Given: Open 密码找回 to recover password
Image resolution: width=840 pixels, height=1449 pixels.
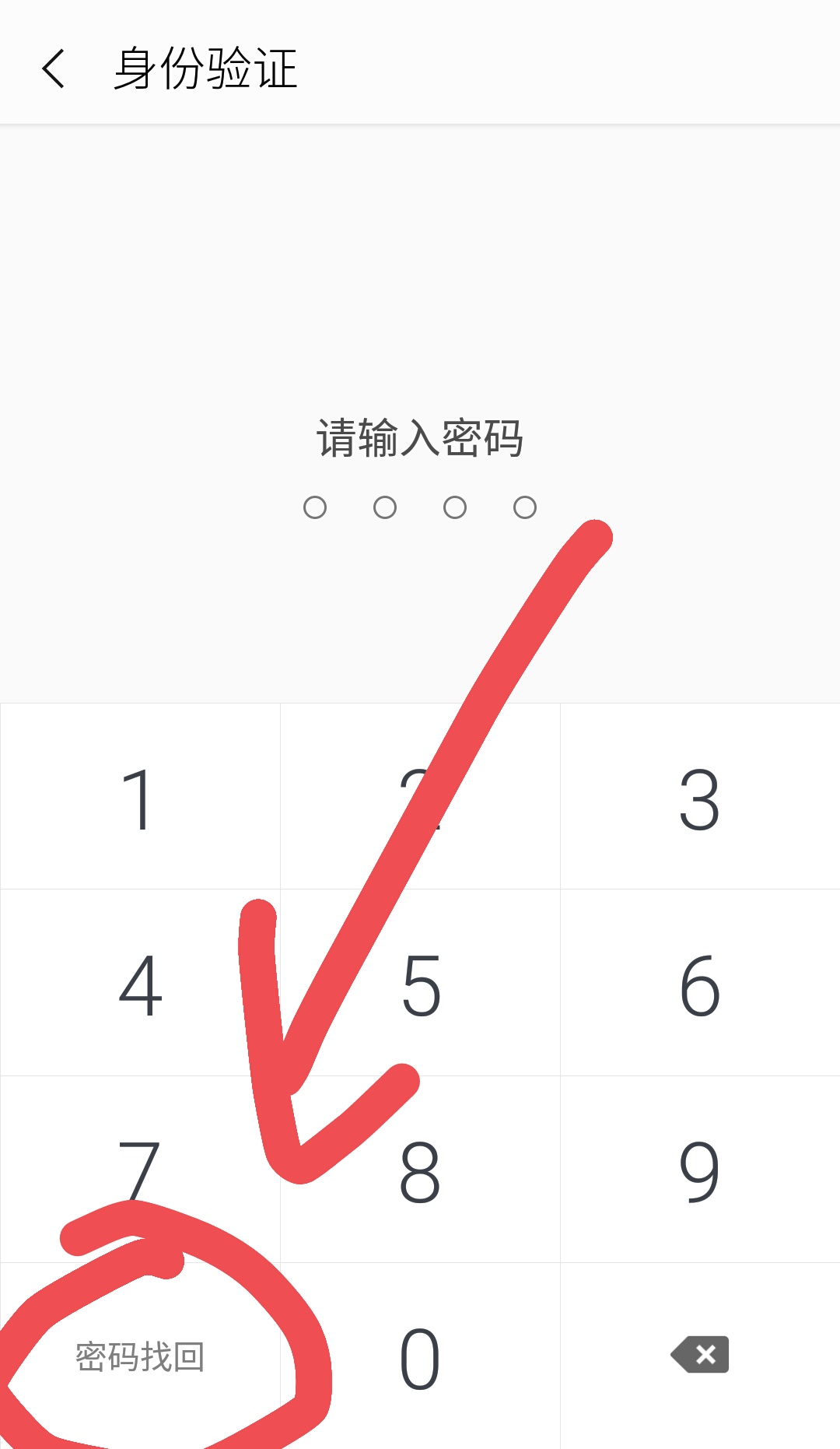Looking at the screenshot, I should pyautogui.click(x=140, y=1356).
